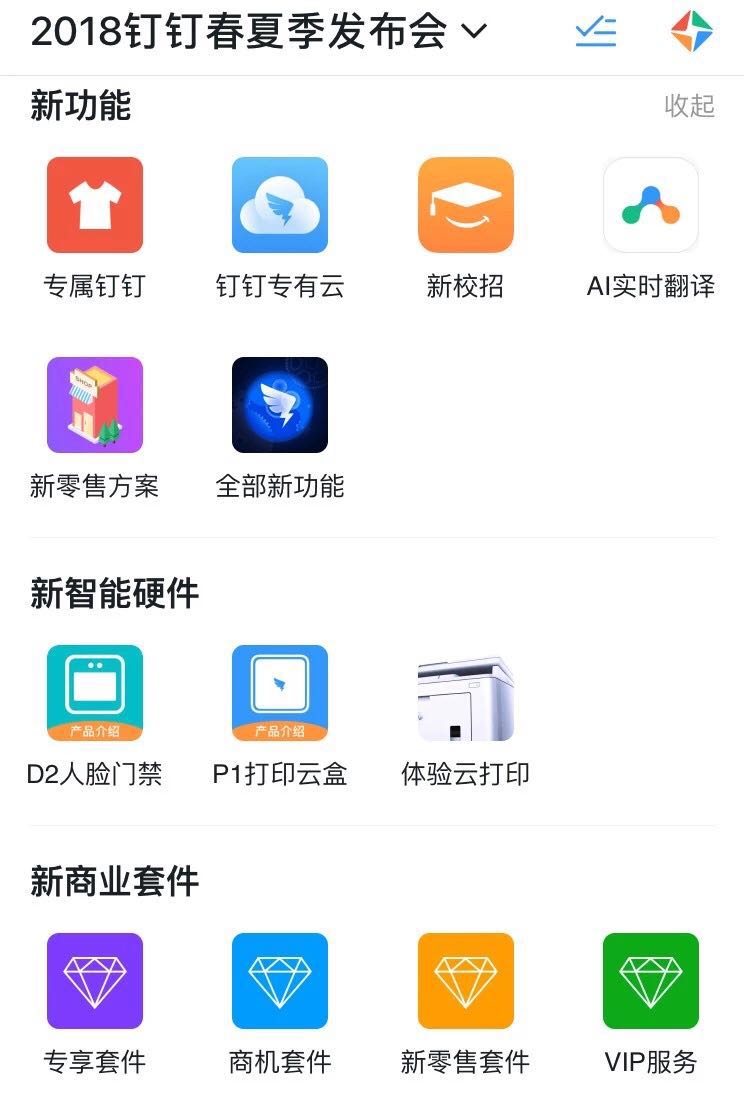This screenshot has width=744, height=1109.
Task: Open the blue 商机套件 diamond icon
Action: 280,981
